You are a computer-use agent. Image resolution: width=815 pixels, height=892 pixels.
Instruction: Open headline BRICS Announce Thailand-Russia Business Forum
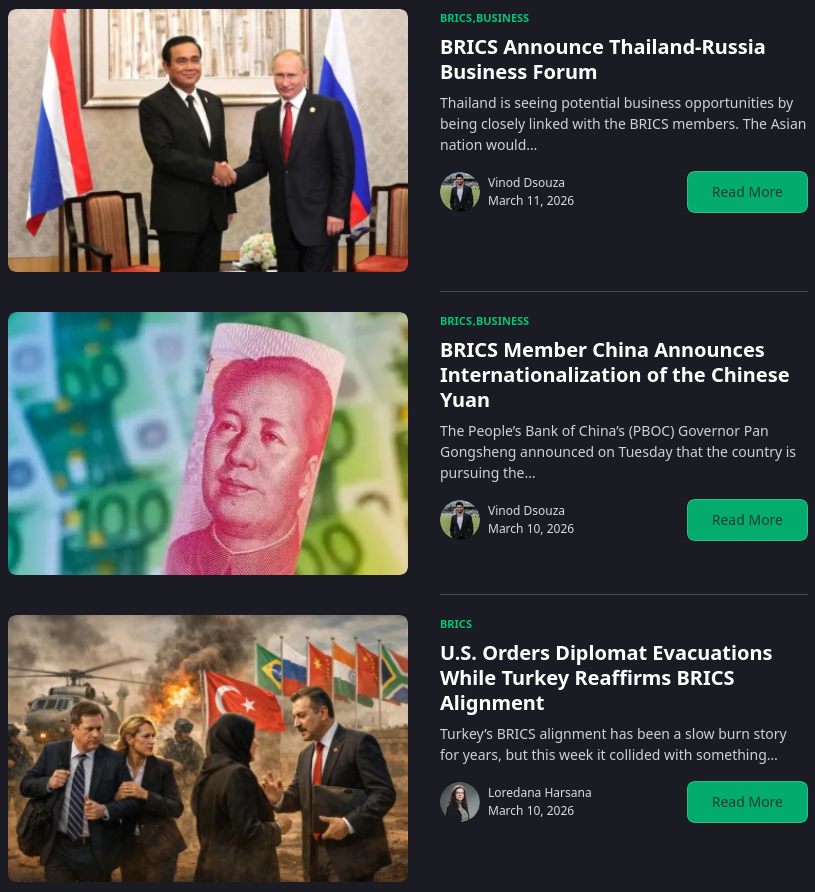tap(602, 59)
